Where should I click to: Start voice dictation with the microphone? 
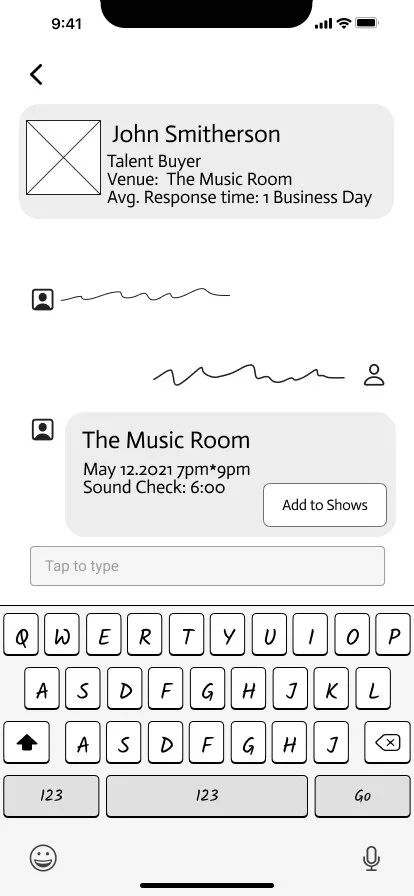pyautogui.click(x=372, y=858)
